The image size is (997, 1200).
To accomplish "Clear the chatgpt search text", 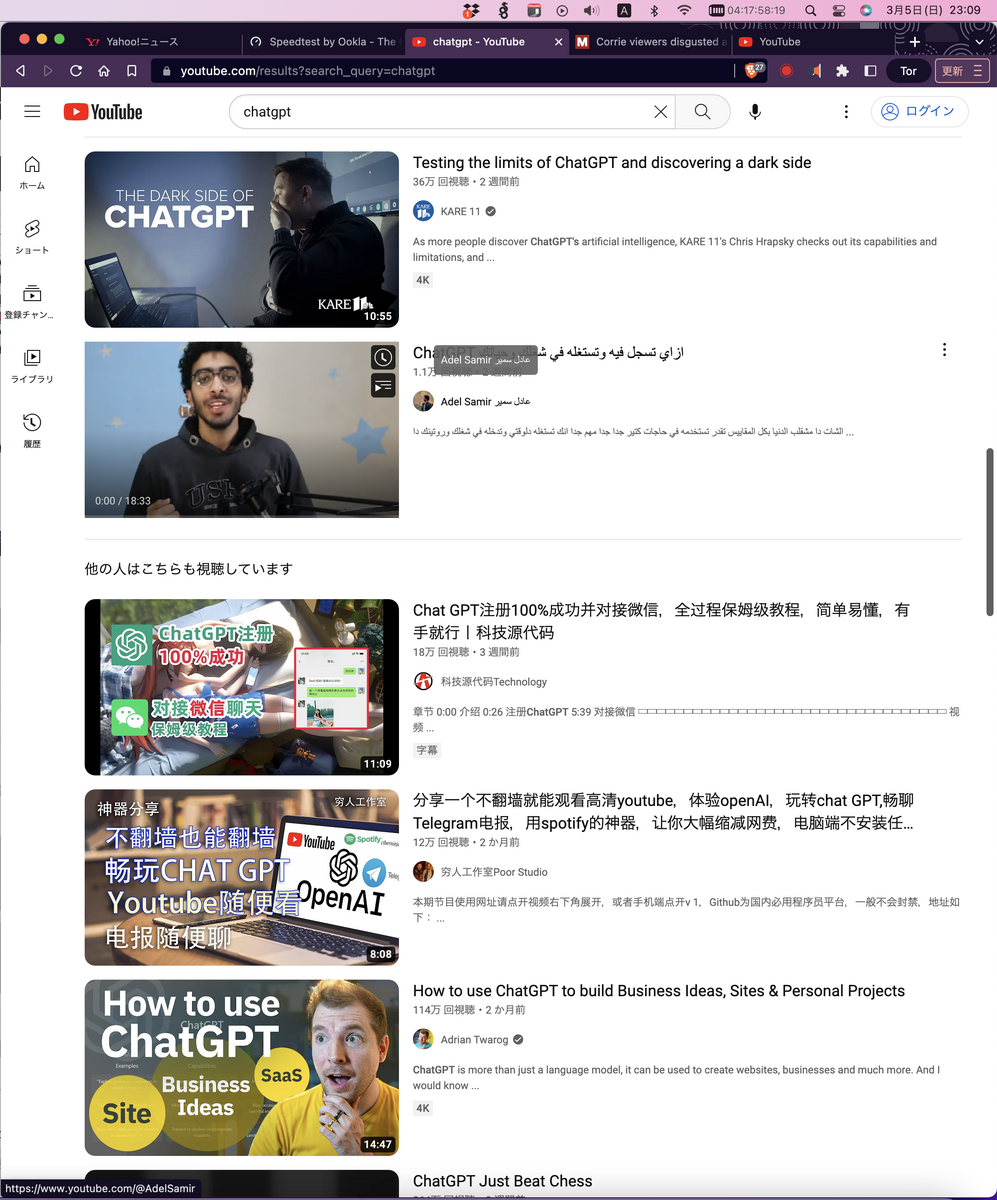I will point(660,112).
